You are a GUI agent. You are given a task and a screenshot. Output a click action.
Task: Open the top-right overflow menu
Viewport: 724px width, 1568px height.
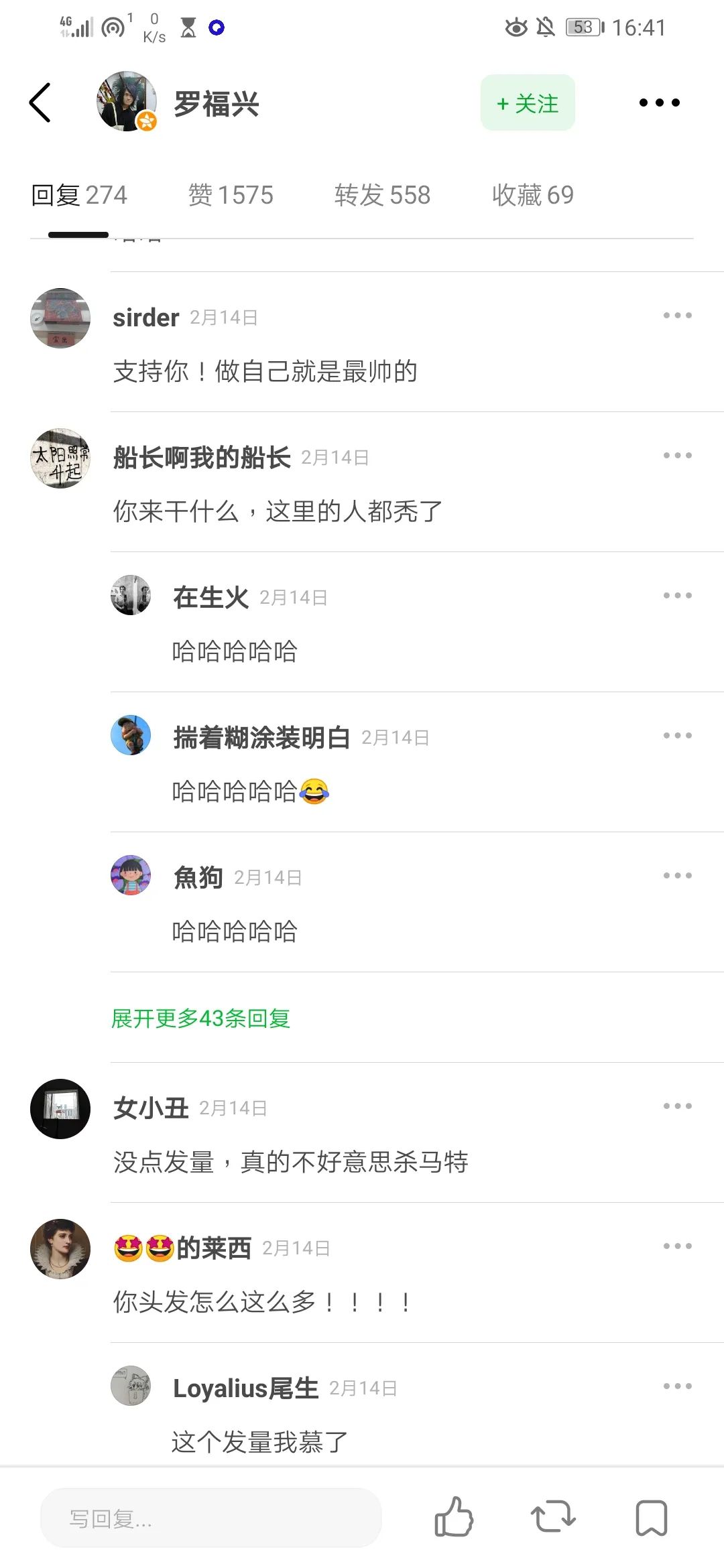(x=659, y=103)
